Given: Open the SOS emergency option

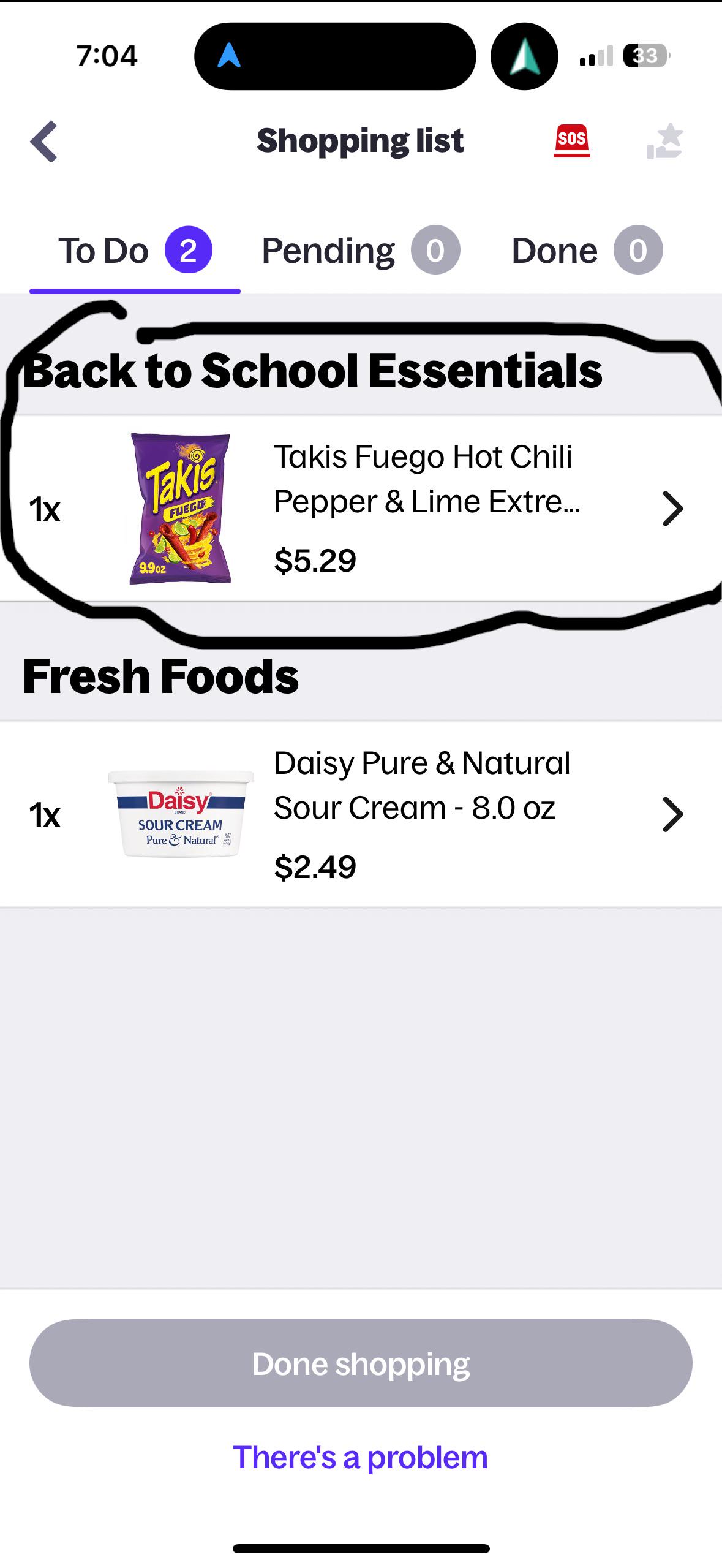Looking at the screenshot, I should coord(571,140).
